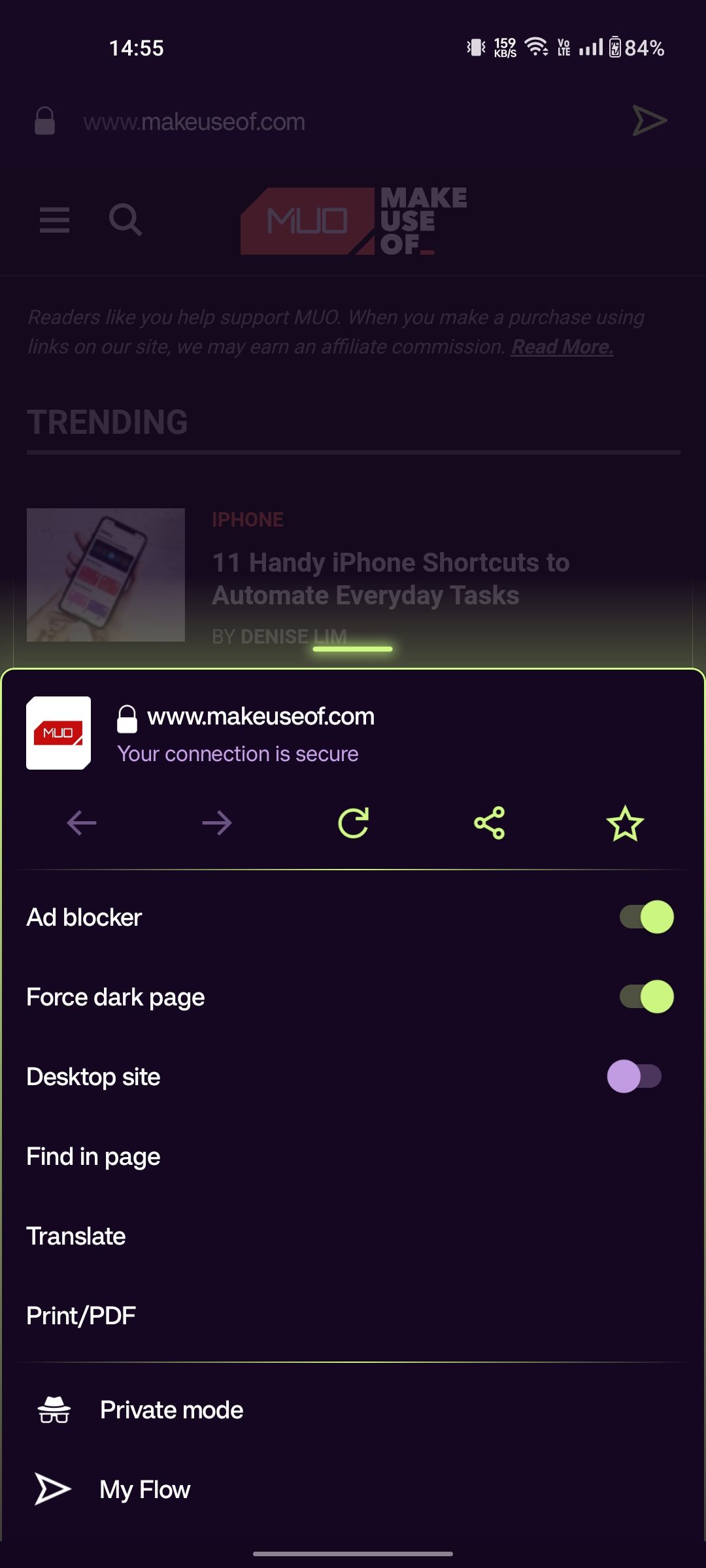Select Print/PDF option
Screen dimensions: 706x1568
coord(81,1315)
